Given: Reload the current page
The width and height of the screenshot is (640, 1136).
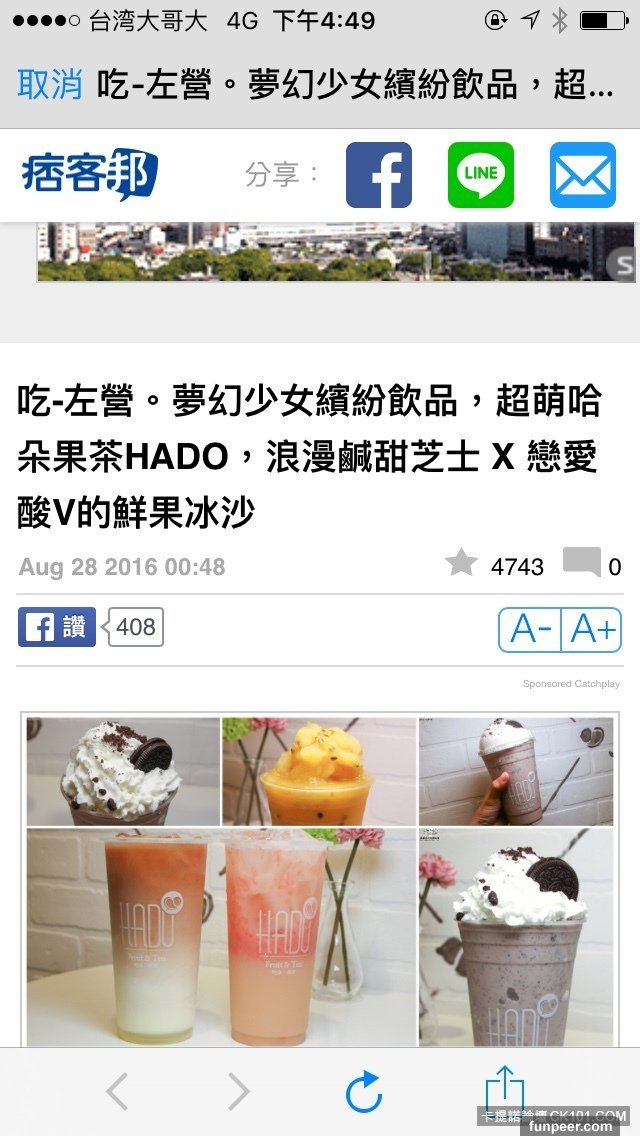Looking at the screenshot, I should pyautogui.click(x=364, y=1091).
